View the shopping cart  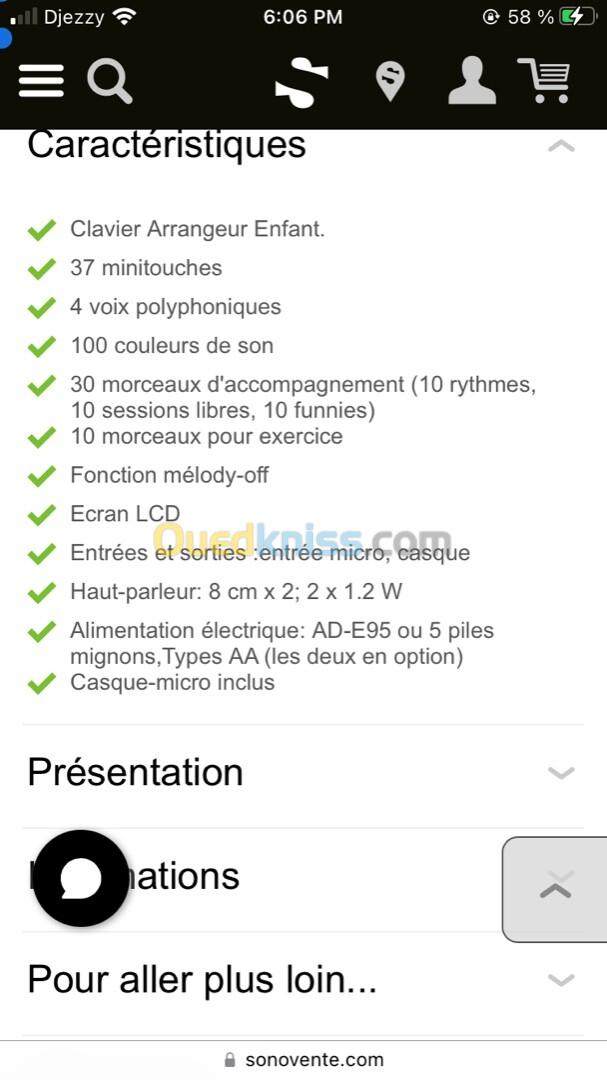544,81
